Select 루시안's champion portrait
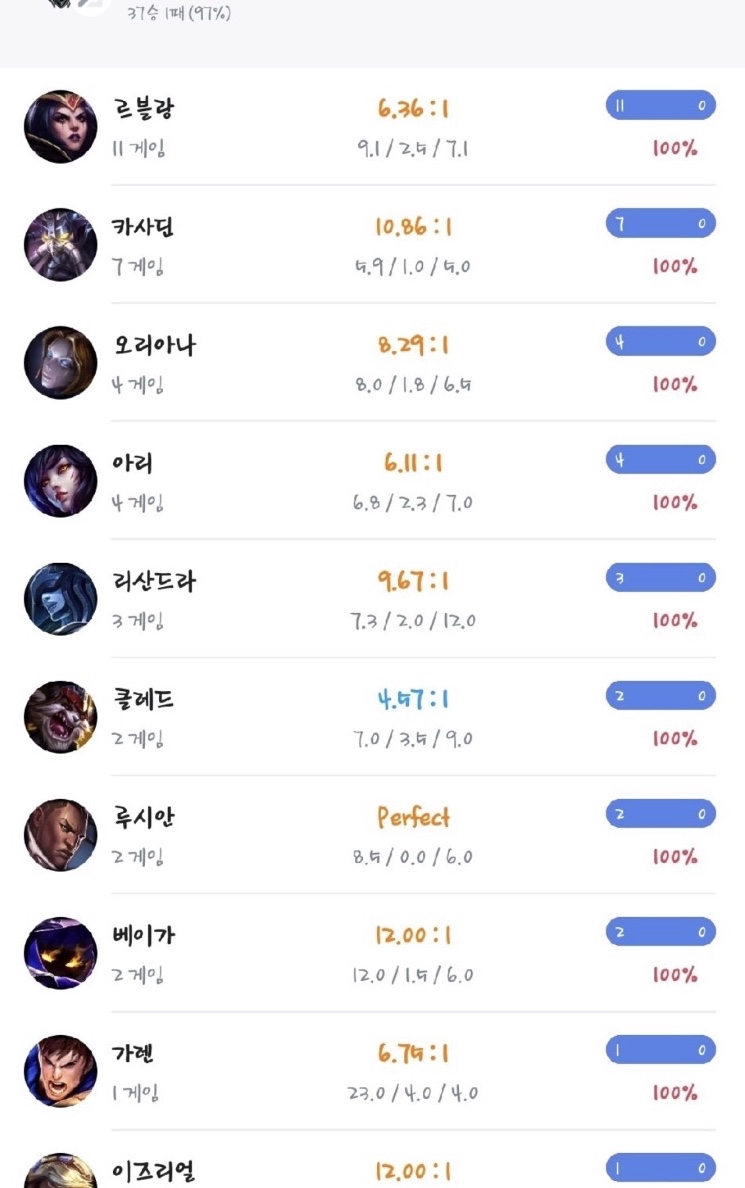The image size is (745, 1188). click(x=60, y=835)
